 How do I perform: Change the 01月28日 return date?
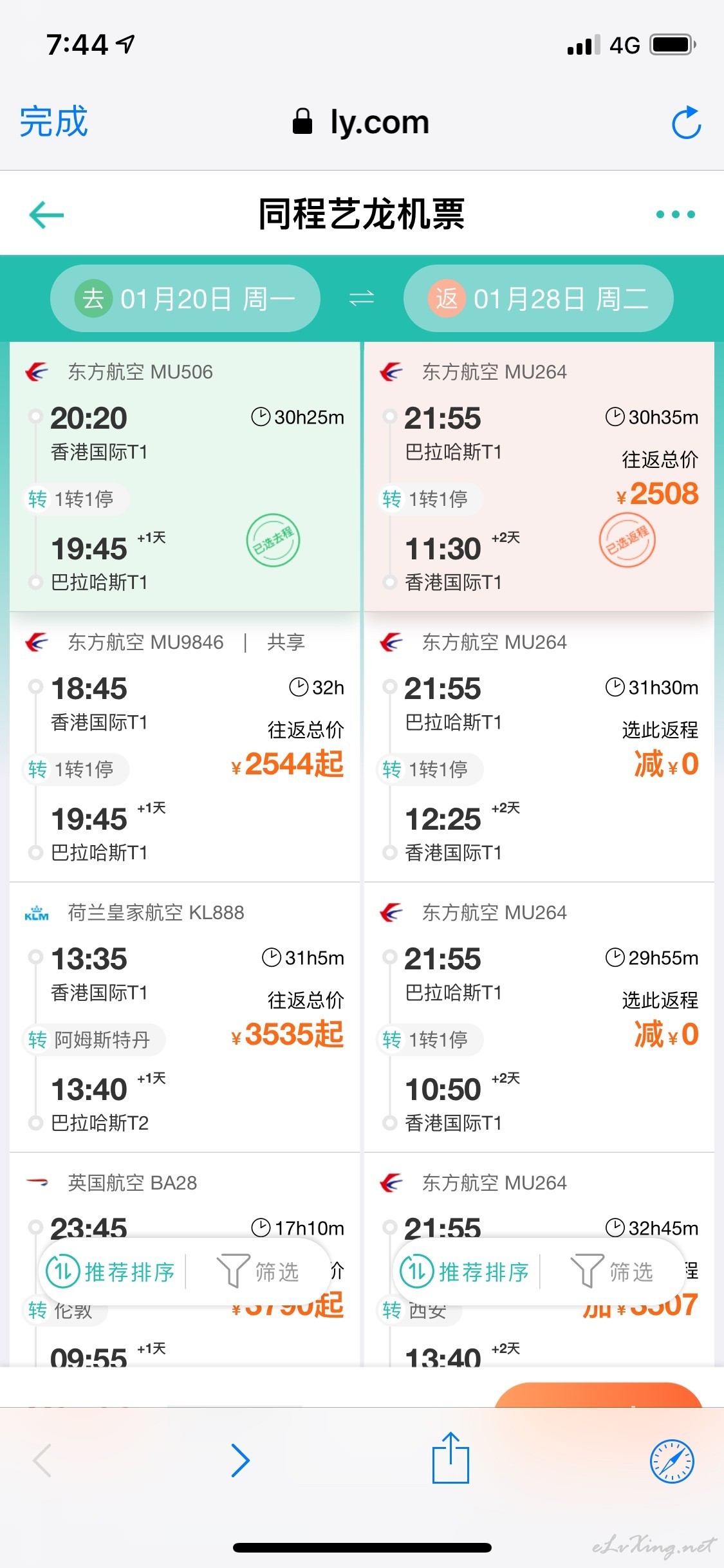[539, 299]
